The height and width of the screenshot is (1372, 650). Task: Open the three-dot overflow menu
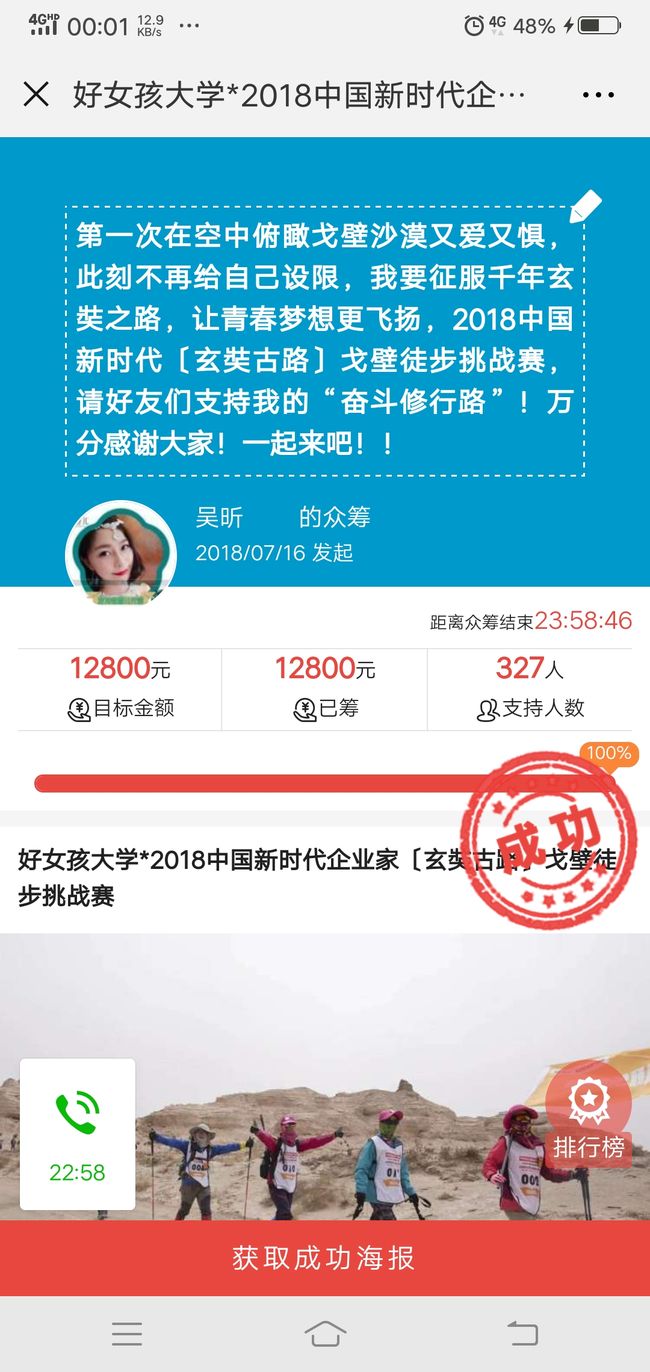[x=598, y=95]
